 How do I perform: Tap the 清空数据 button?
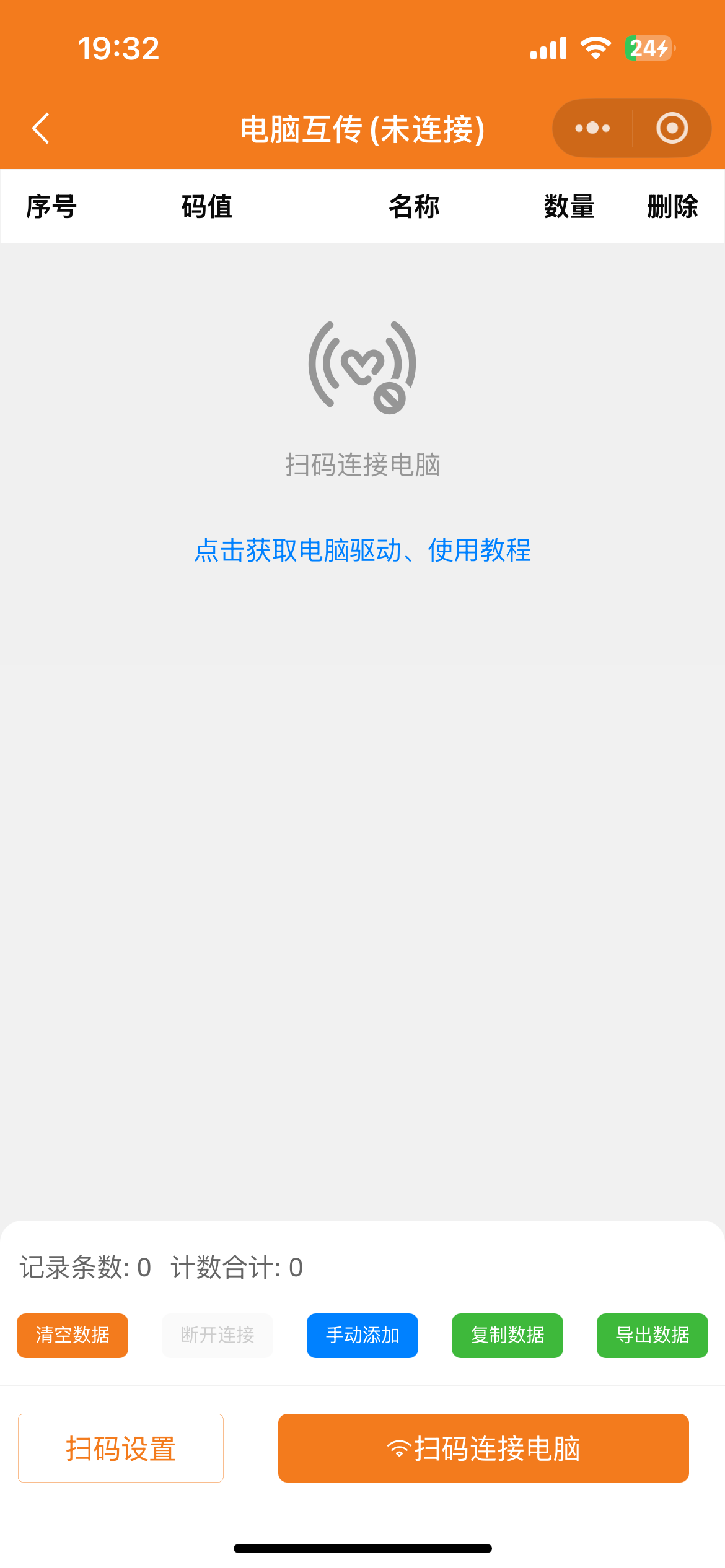(x=72, y=1336)
